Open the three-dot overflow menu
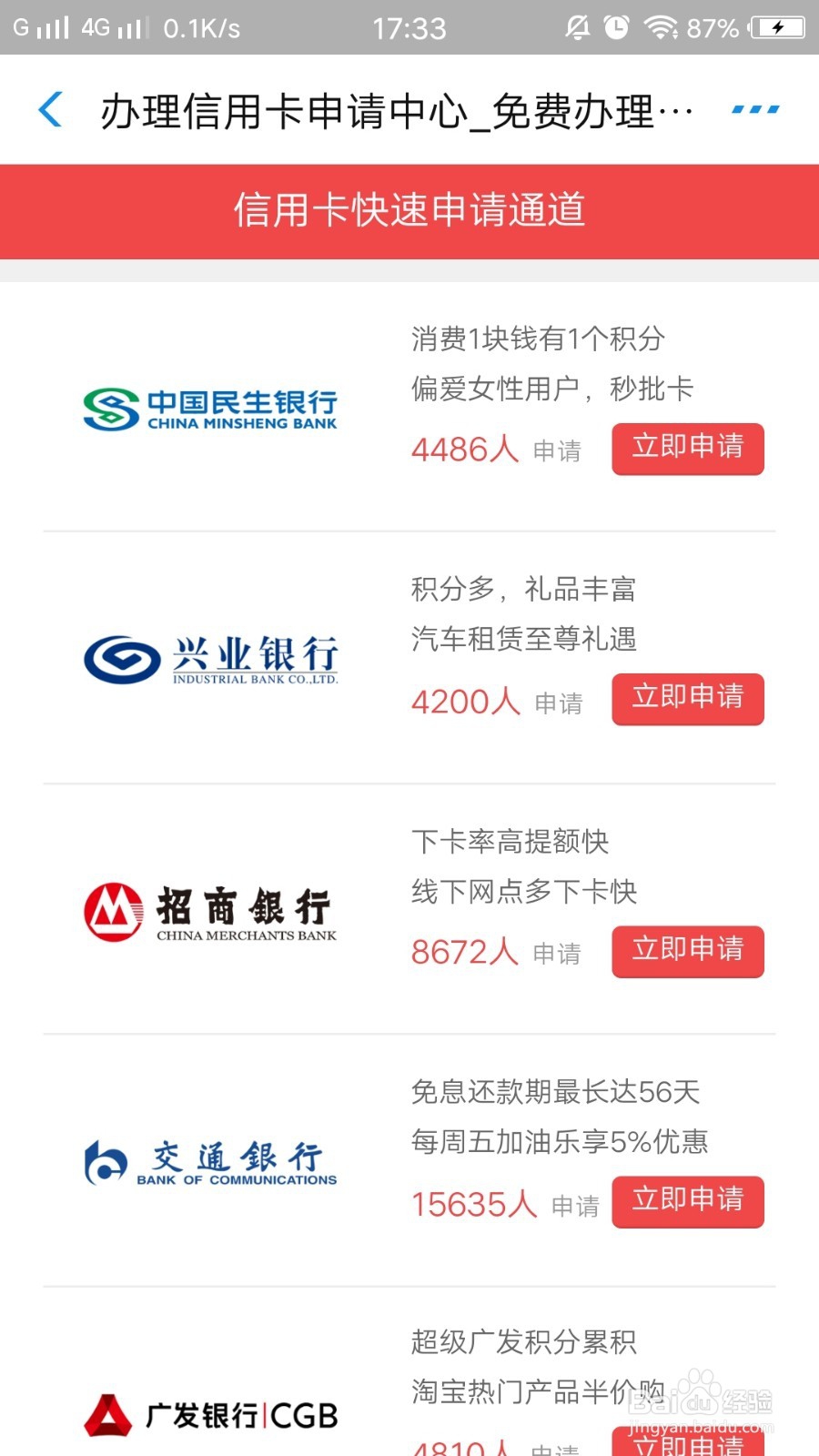This screenshot has height=1456, width=819. [x=755, y=110]
